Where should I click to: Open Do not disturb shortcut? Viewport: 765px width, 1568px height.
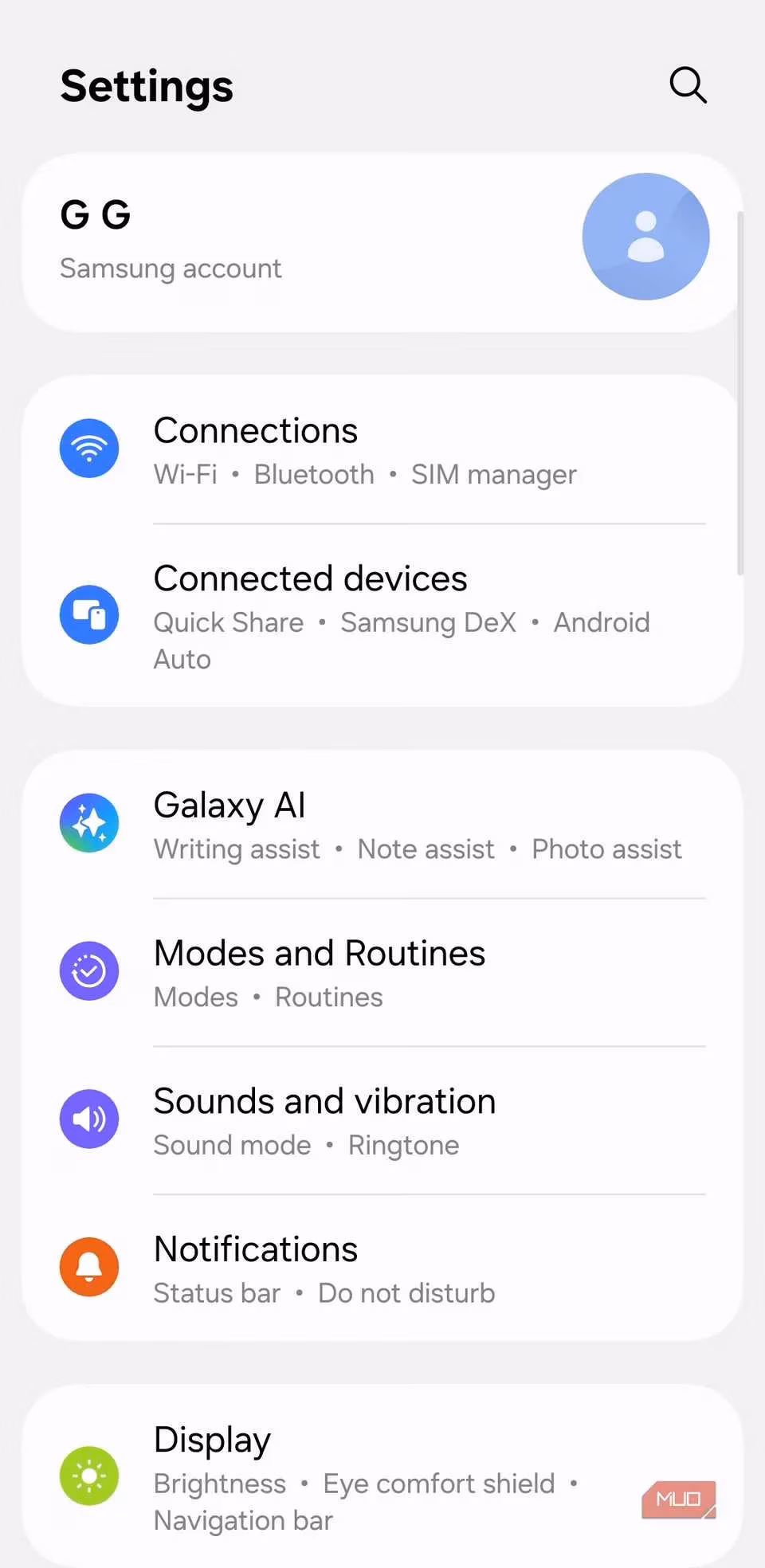coord(406,1292)
